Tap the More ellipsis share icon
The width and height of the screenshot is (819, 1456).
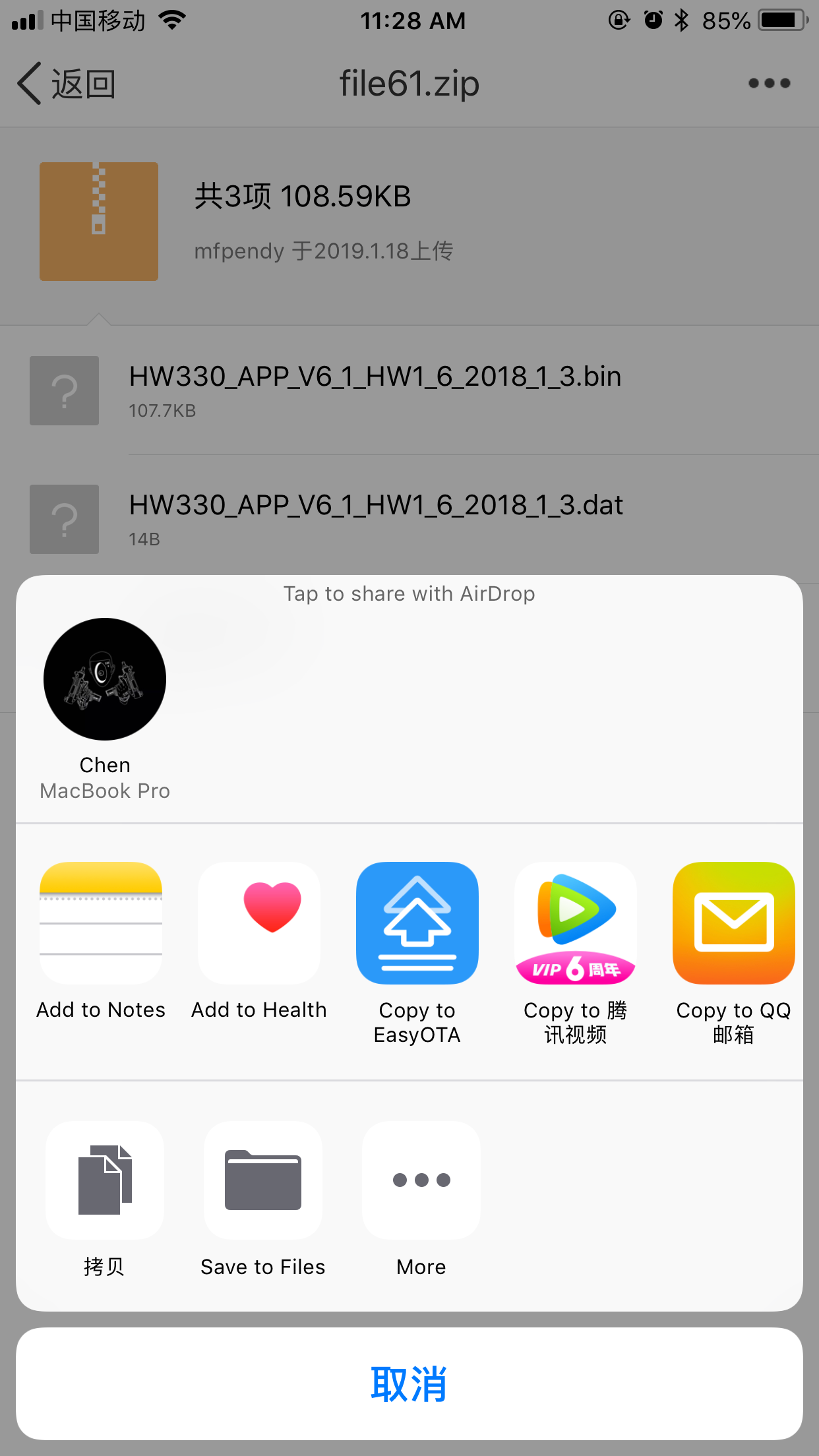click(x=421, y=1180)
